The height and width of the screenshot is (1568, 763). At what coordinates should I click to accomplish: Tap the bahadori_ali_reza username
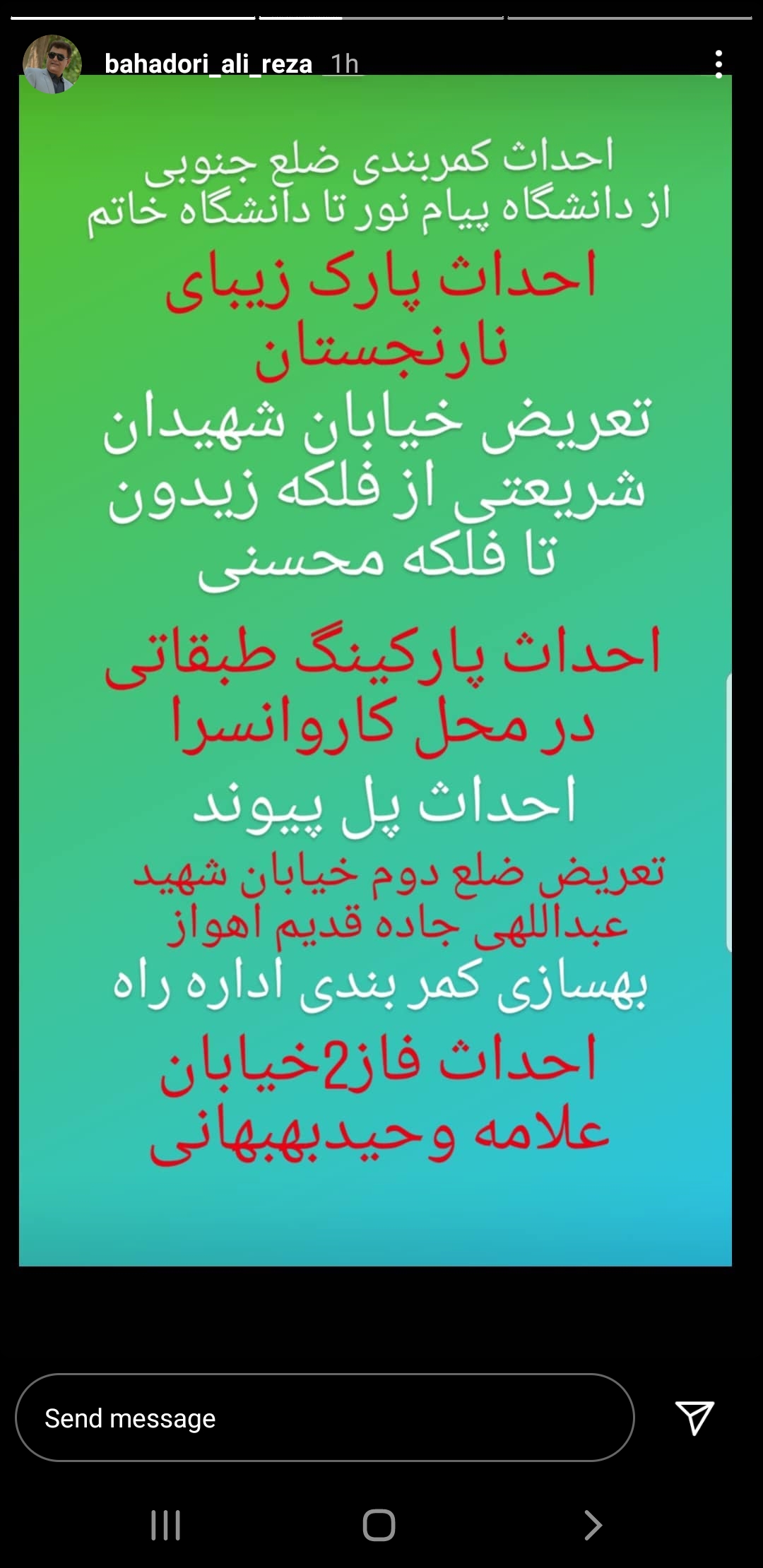click(x=208, y=64)
